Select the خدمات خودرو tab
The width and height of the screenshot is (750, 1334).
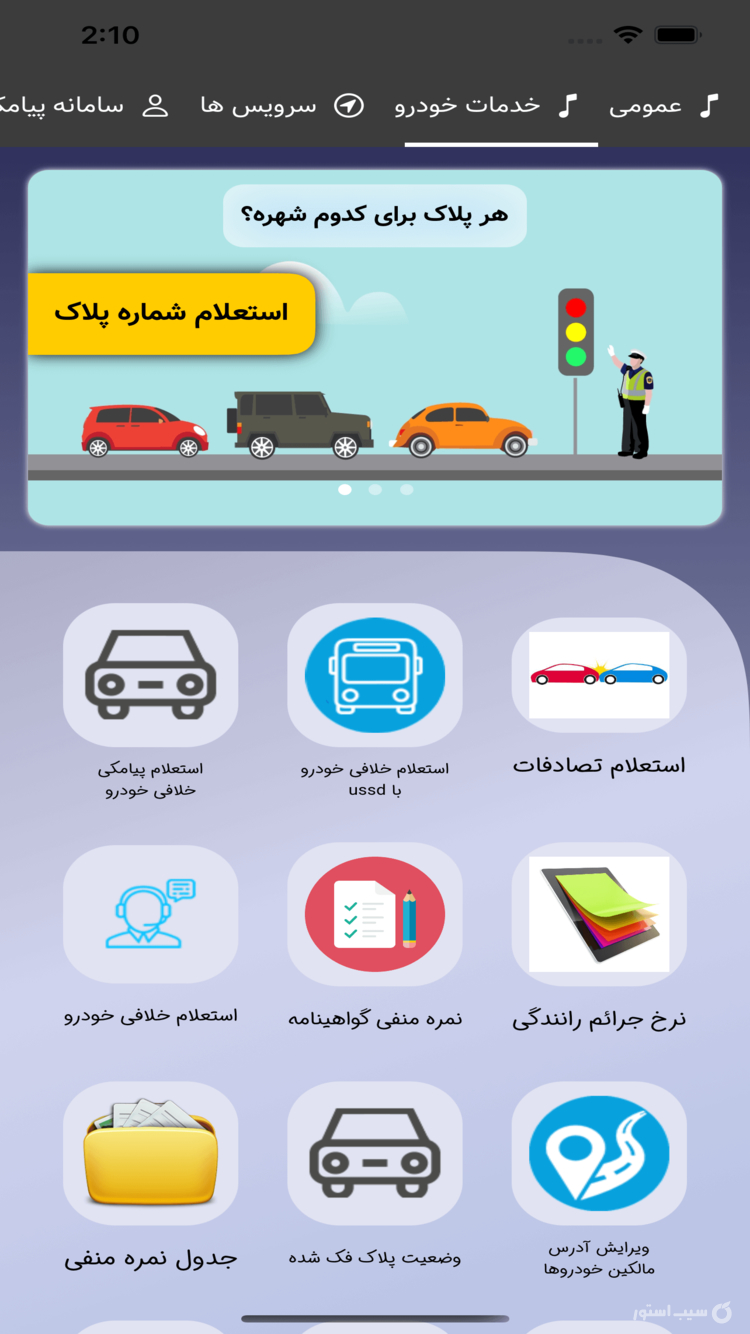pyautogui.click(x=486, y=106)
